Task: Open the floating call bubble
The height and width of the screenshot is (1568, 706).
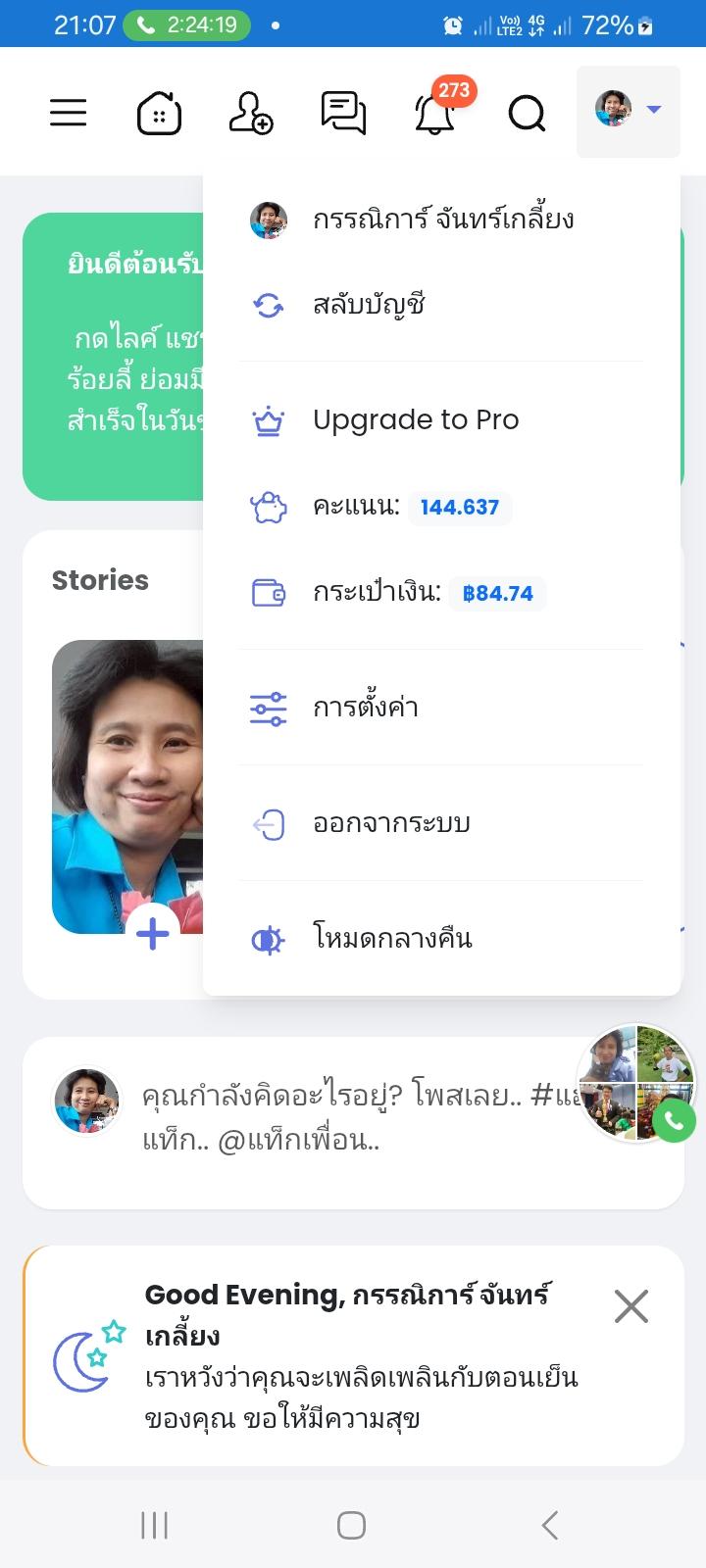Action: coord(637,1083)
